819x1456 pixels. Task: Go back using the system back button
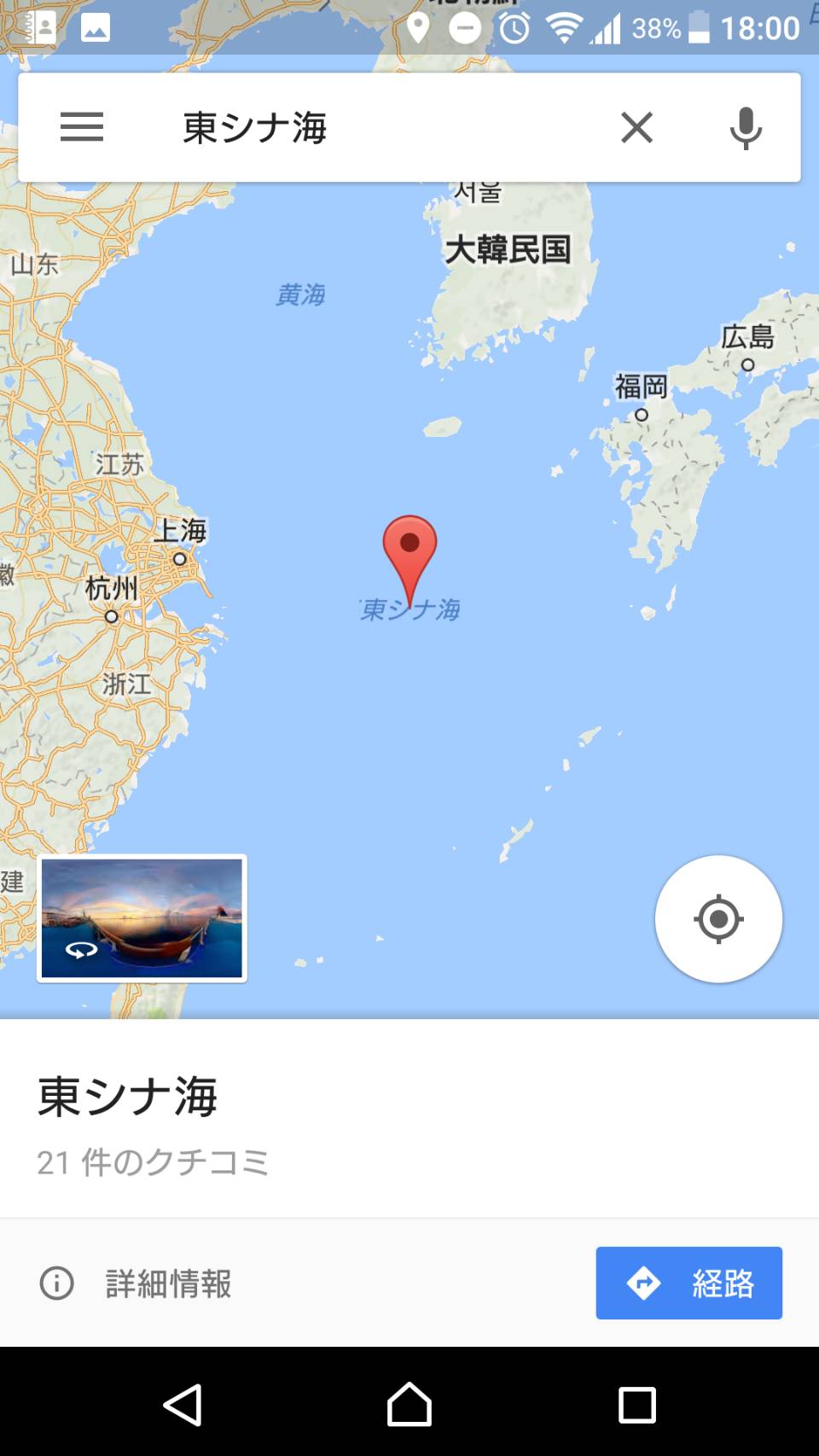[183, 1405]
